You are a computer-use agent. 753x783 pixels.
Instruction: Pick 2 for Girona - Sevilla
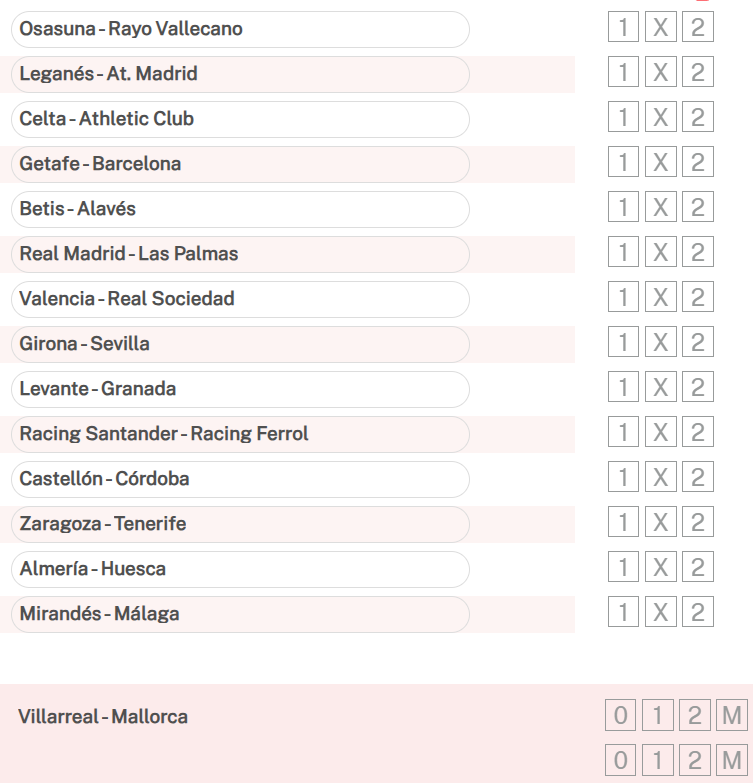(x=698, y=343)
